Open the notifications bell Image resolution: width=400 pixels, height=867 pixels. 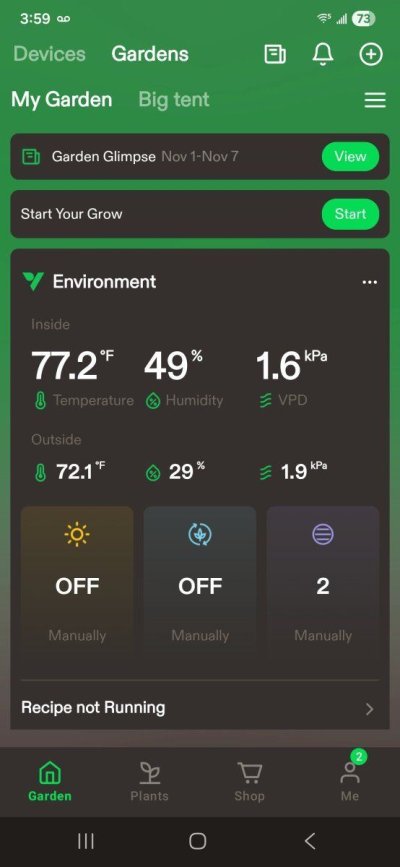tap(323, 54)
